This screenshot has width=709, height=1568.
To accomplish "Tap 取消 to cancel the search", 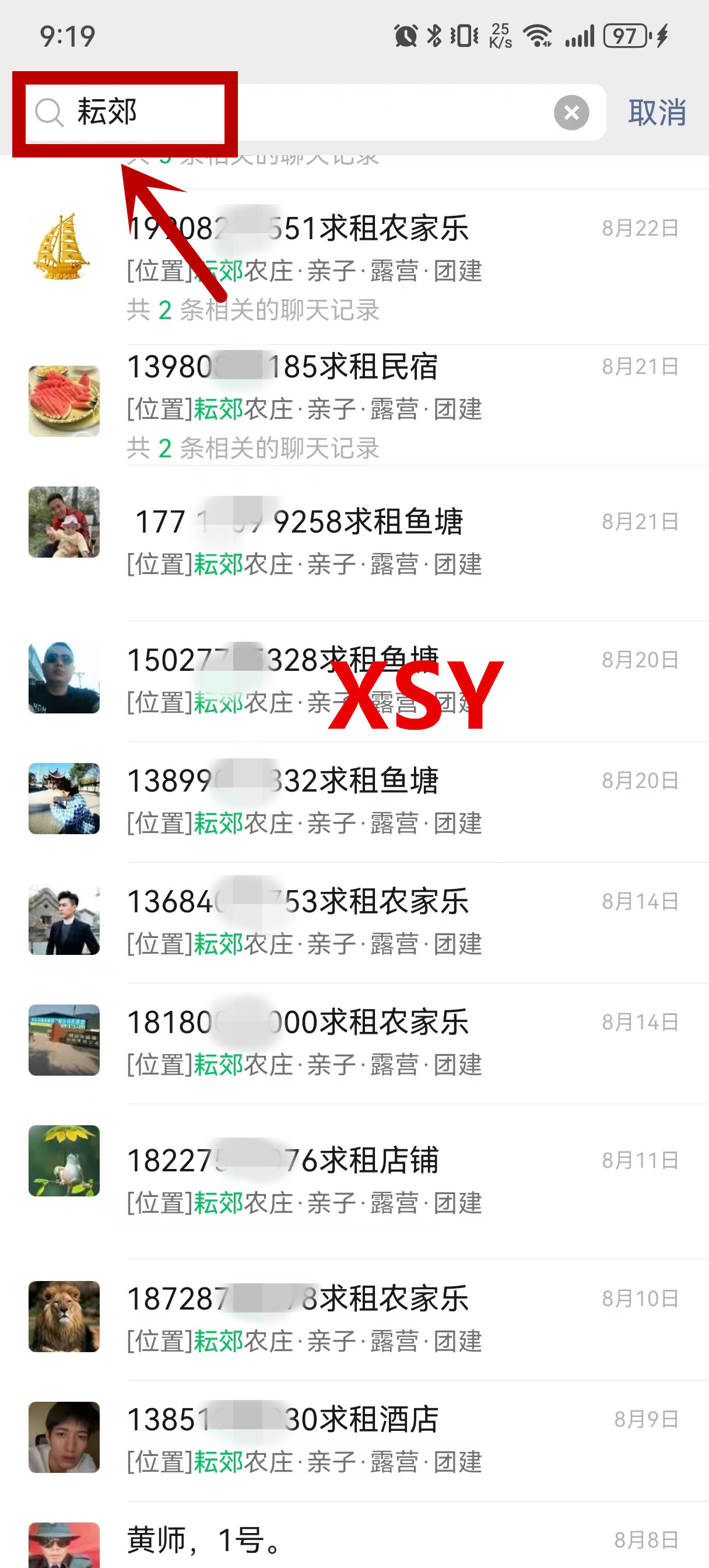I will (657, 113).
